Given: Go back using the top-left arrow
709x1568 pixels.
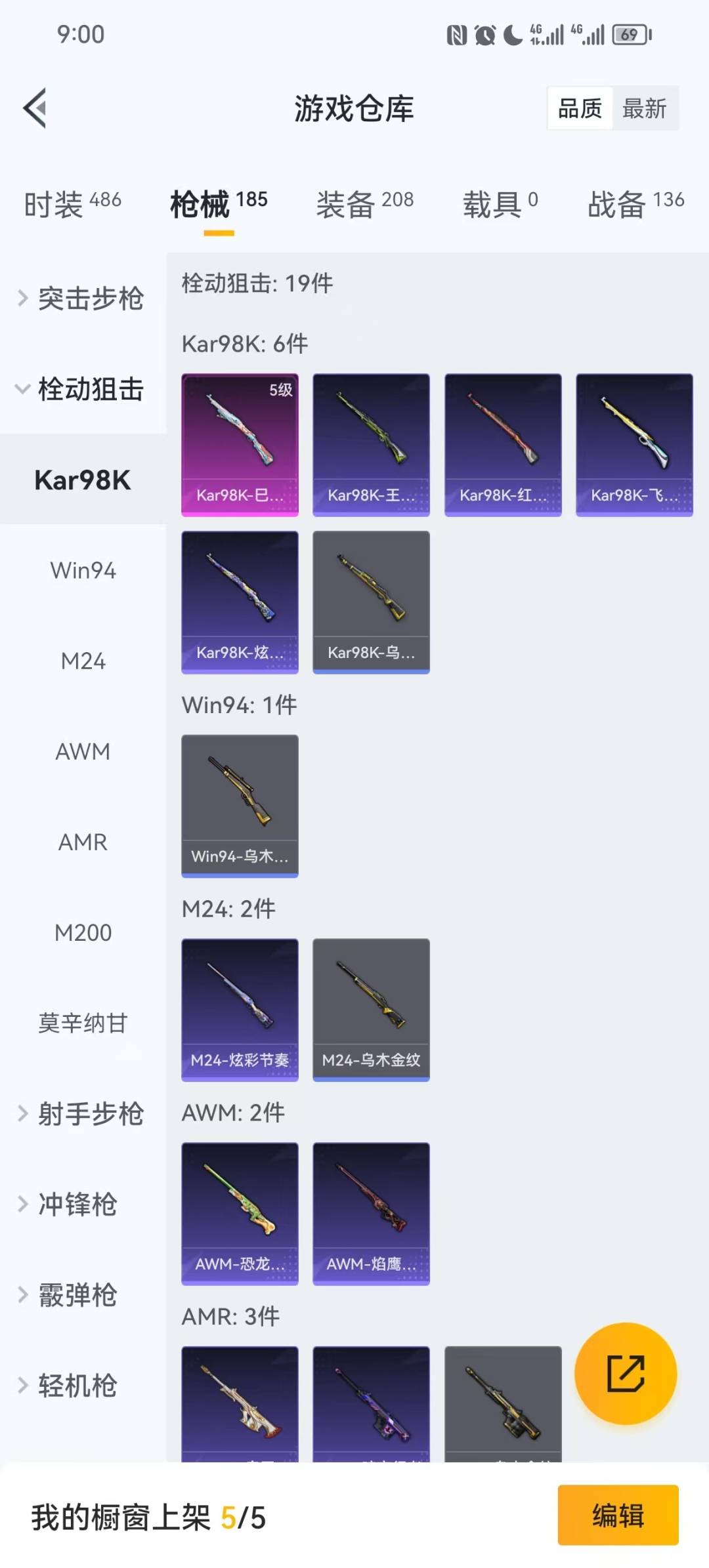Looking at the screenshot, I should pos(35,108).
